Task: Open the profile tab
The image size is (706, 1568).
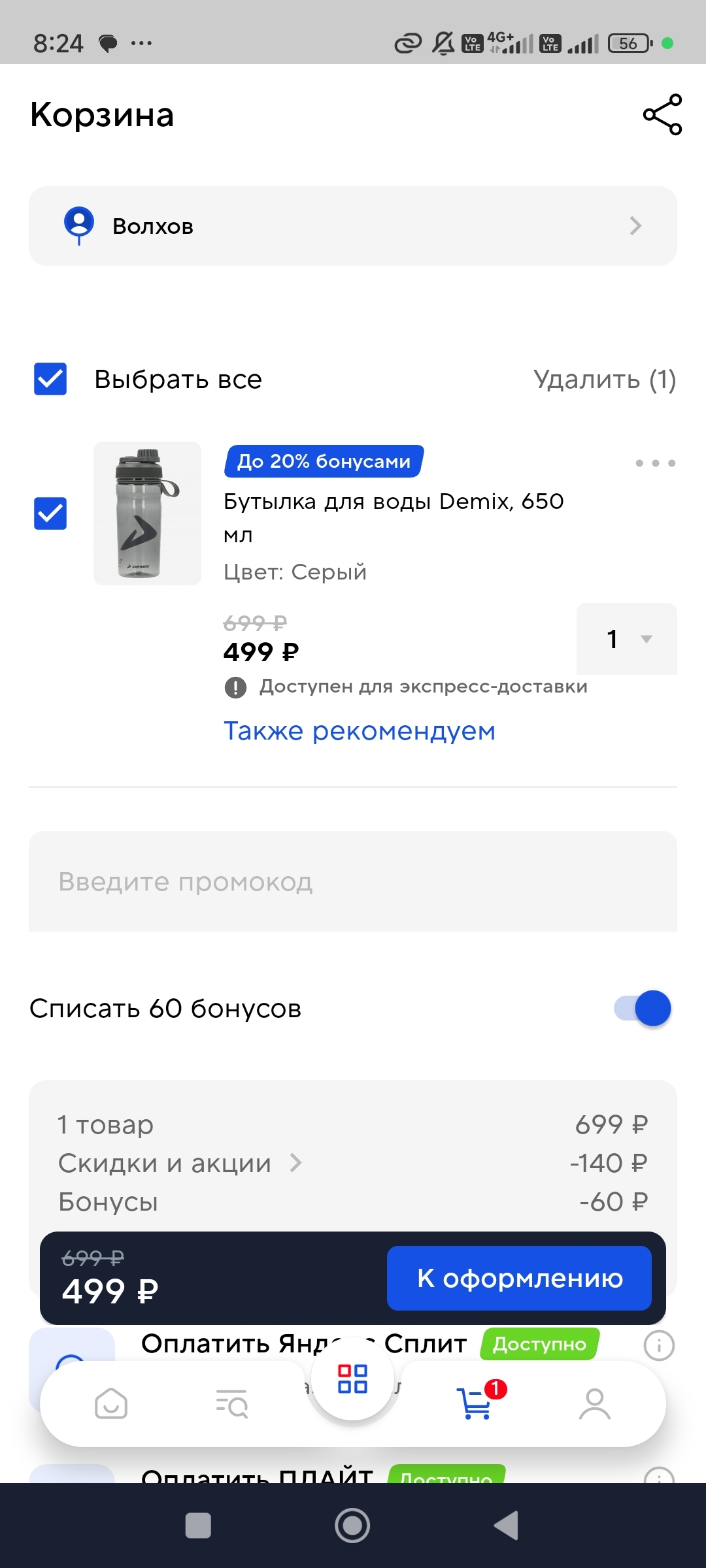Action: point(594,1403)
